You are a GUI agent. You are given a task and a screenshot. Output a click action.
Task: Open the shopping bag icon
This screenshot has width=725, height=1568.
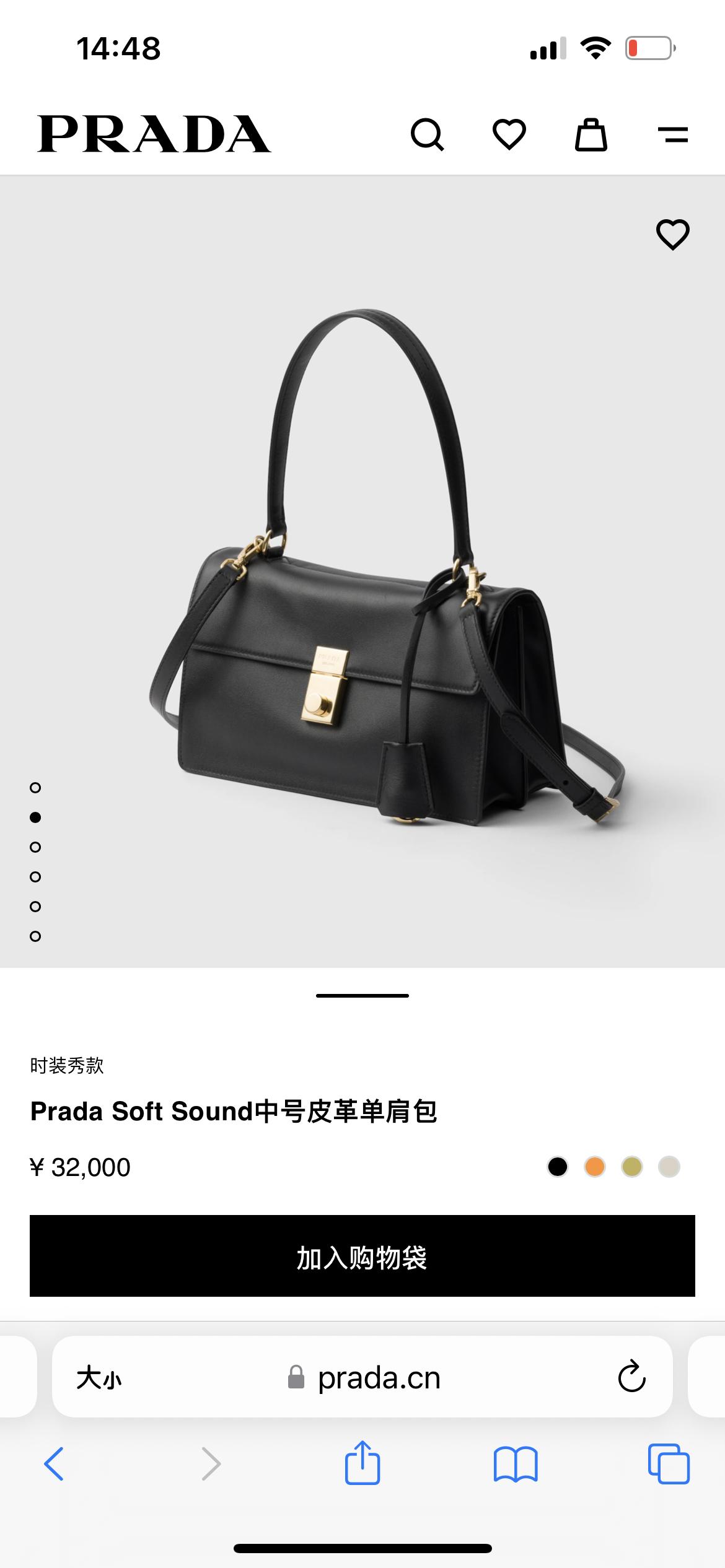(x=591, y=134)
